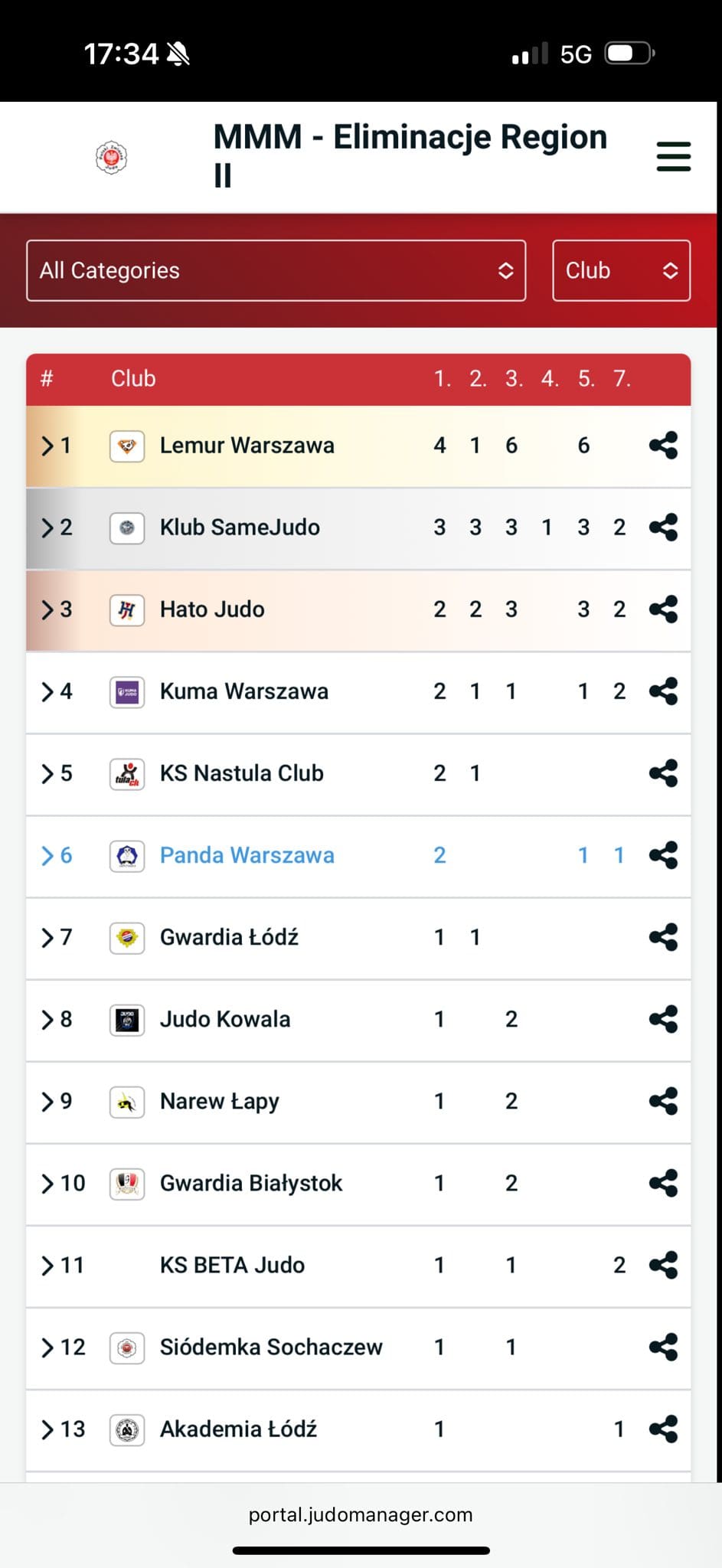The width and height of the screenshot is (722, 1568).
Task: Share the Panda Warszawa result
Action: (663, 855)
